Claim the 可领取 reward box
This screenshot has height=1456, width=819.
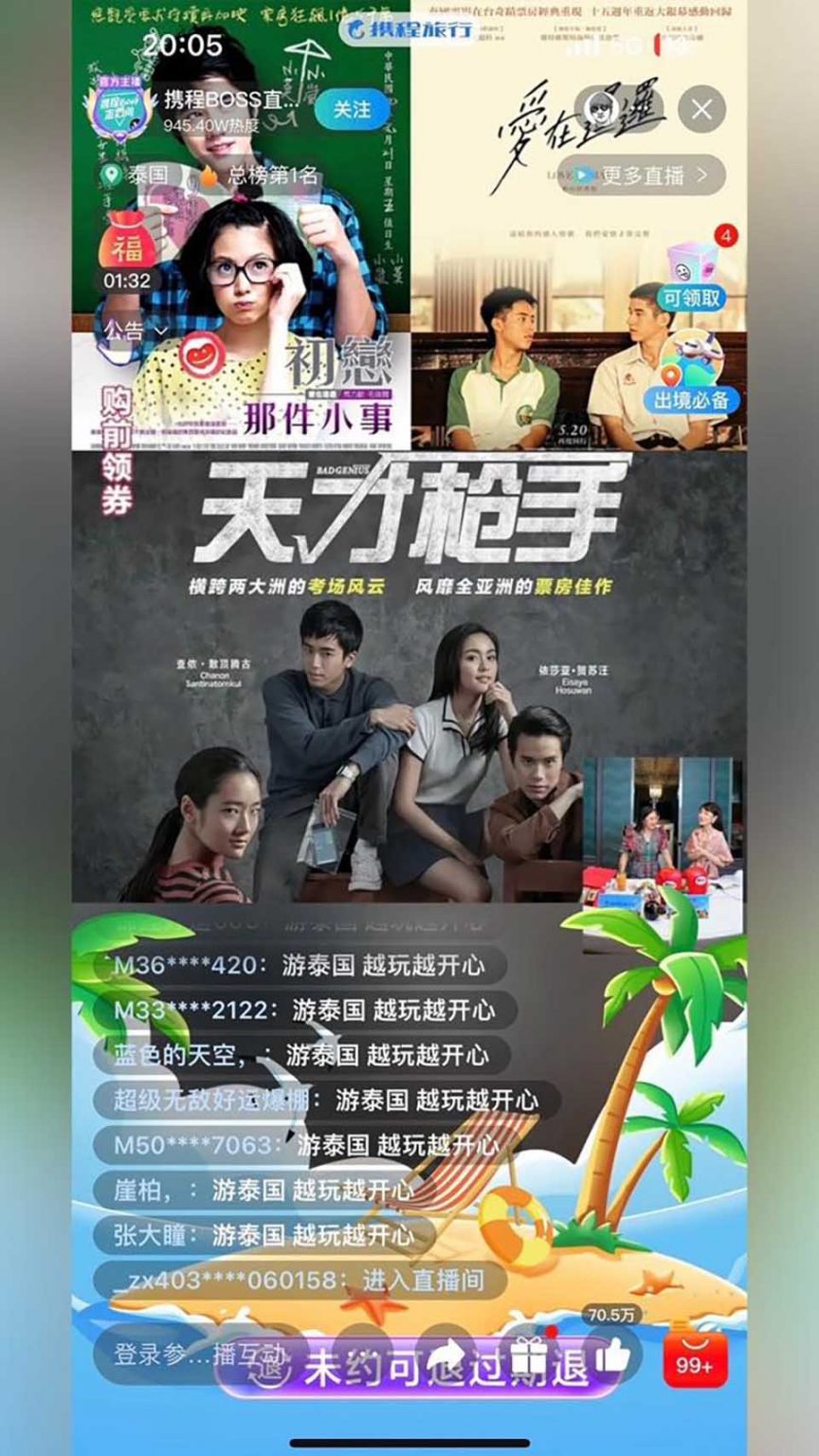tap(691, 275)
